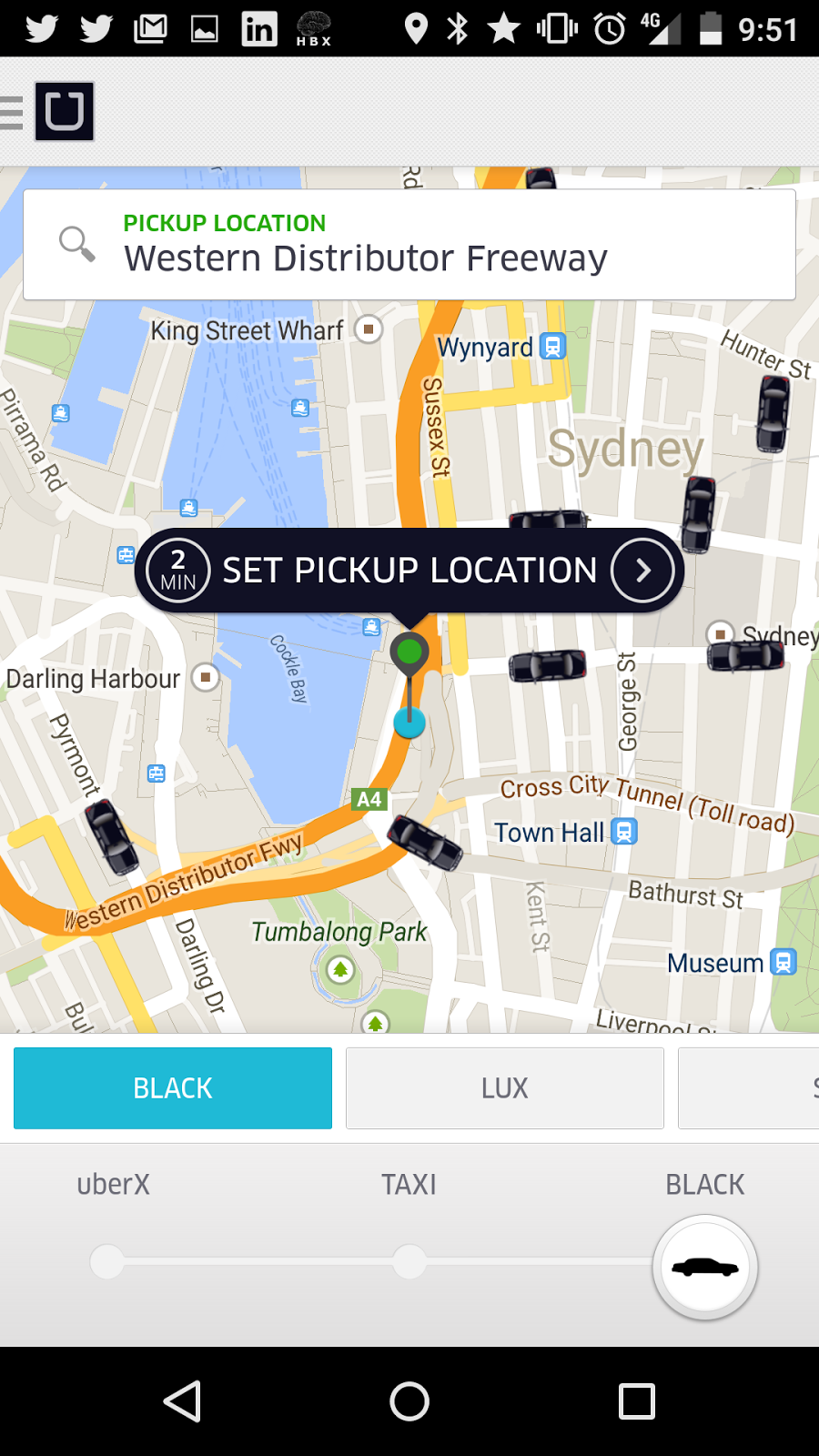This screenshot has height=1456, width=819.
Task: Go back using the system back button
Action: 182,1401
